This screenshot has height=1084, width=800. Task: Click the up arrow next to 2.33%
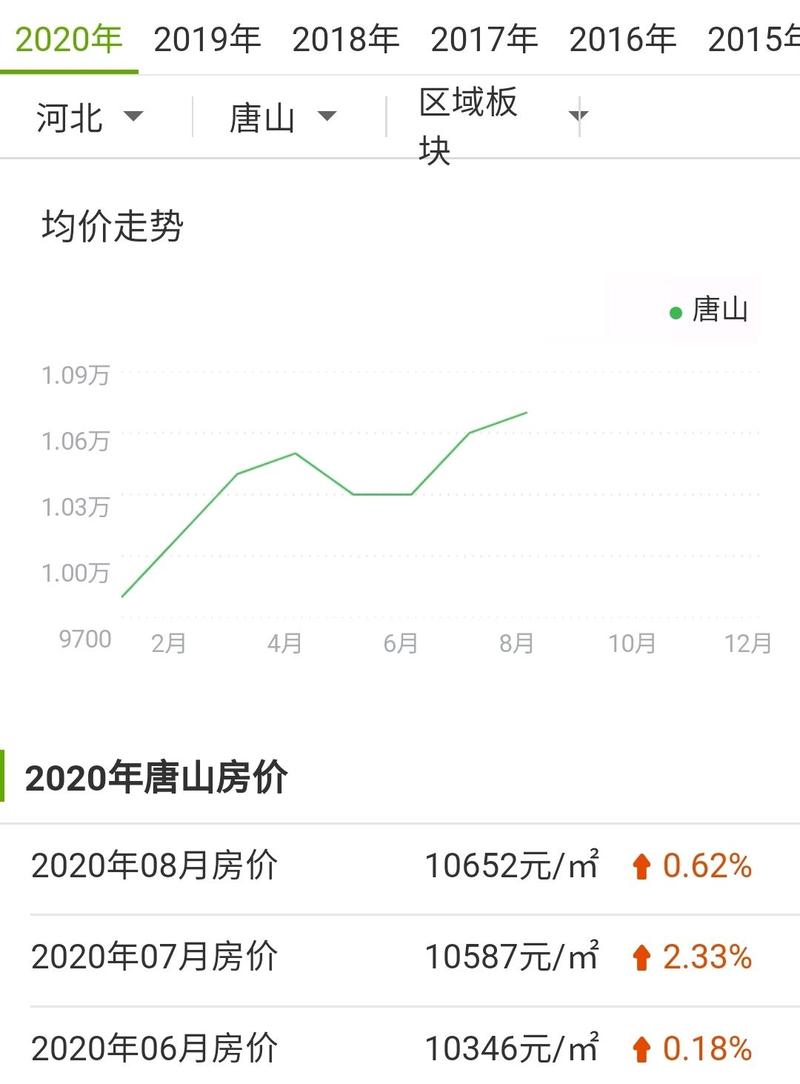(643, 957)
